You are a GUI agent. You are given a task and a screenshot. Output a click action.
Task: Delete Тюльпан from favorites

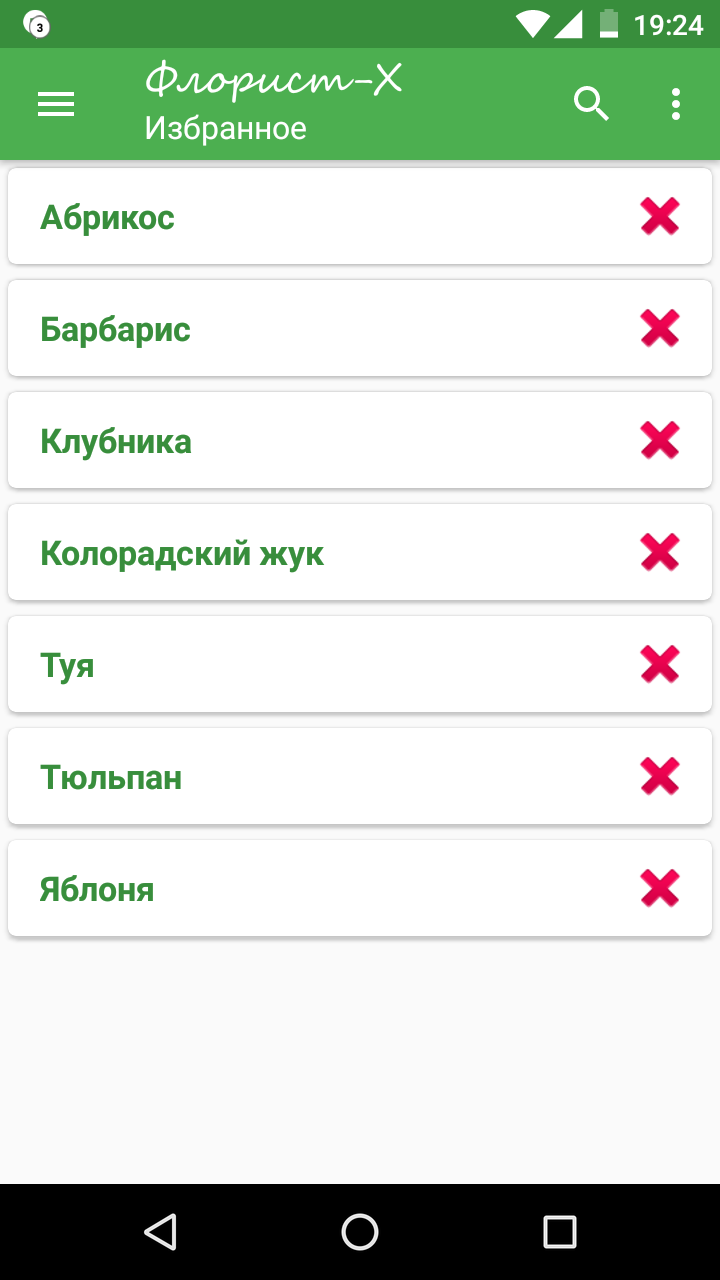click(x=660, y=776)
